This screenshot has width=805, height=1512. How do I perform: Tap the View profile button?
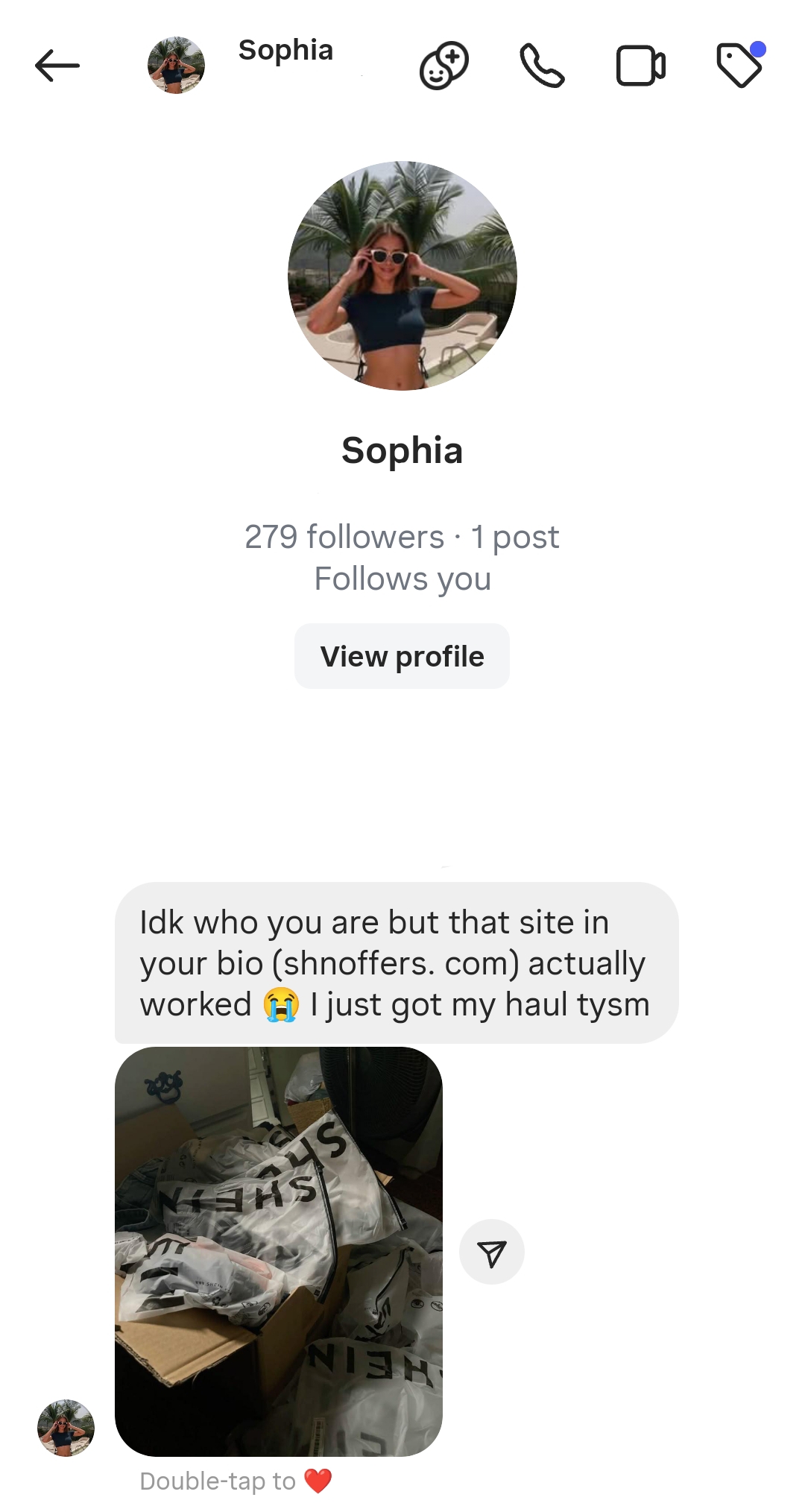coord(402,656)
